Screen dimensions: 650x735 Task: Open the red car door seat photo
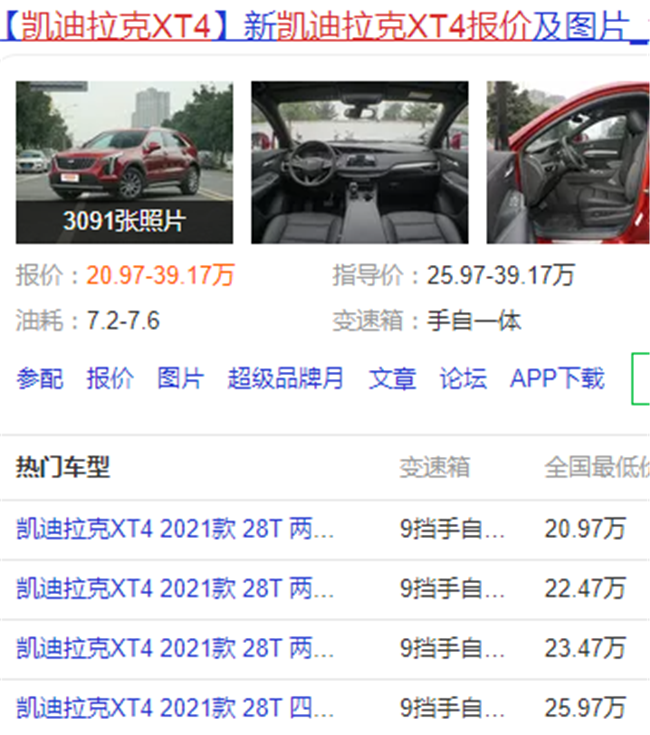566,163
